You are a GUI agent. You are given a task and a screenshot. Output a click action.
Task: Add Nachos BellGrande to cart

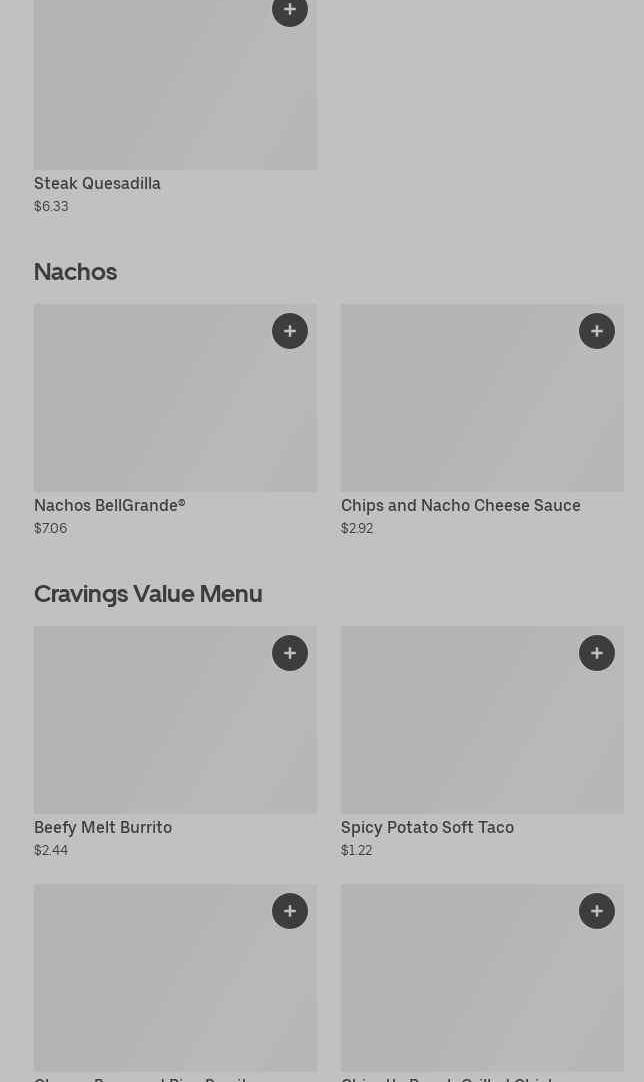coord(290,331)
